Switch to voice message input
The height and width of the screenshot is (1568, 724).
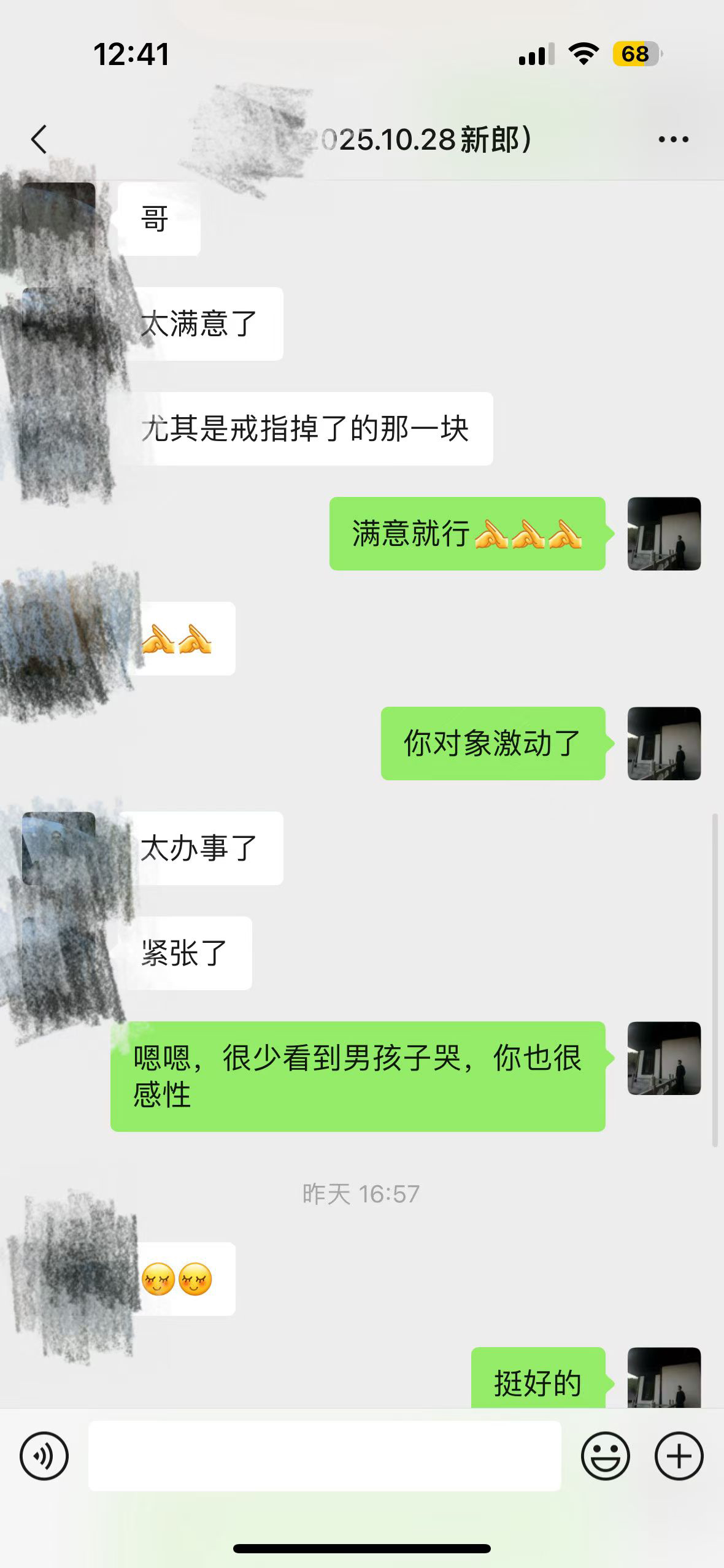44,1456
